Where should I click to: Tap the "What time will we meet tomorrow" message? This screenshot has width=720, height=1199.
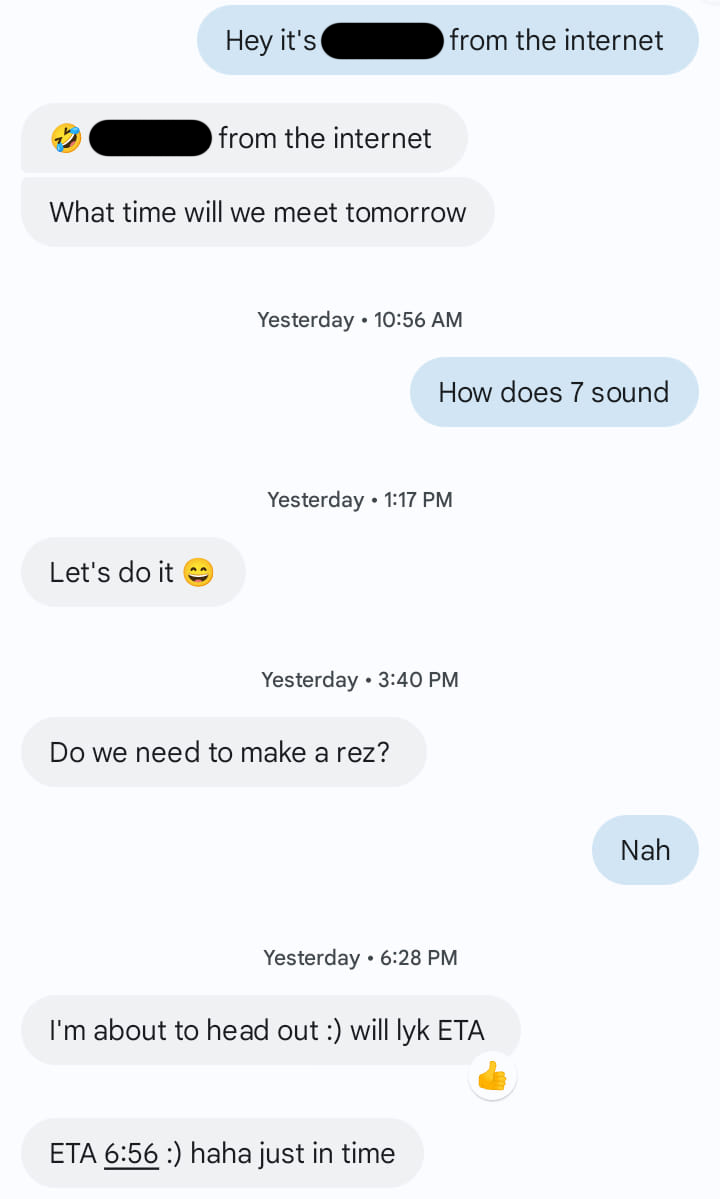pos(258,213)
